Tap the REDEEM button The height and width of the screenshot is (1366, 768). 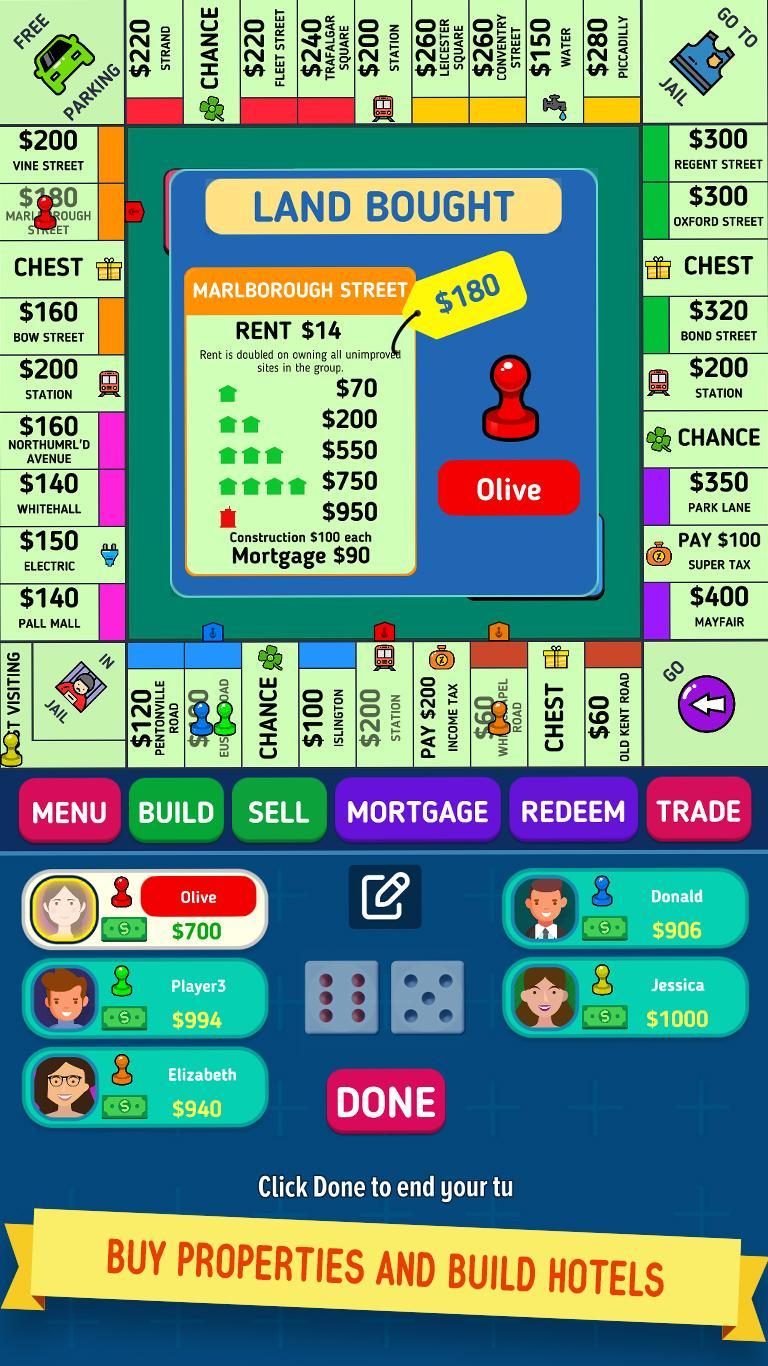(x=573, y=811)
